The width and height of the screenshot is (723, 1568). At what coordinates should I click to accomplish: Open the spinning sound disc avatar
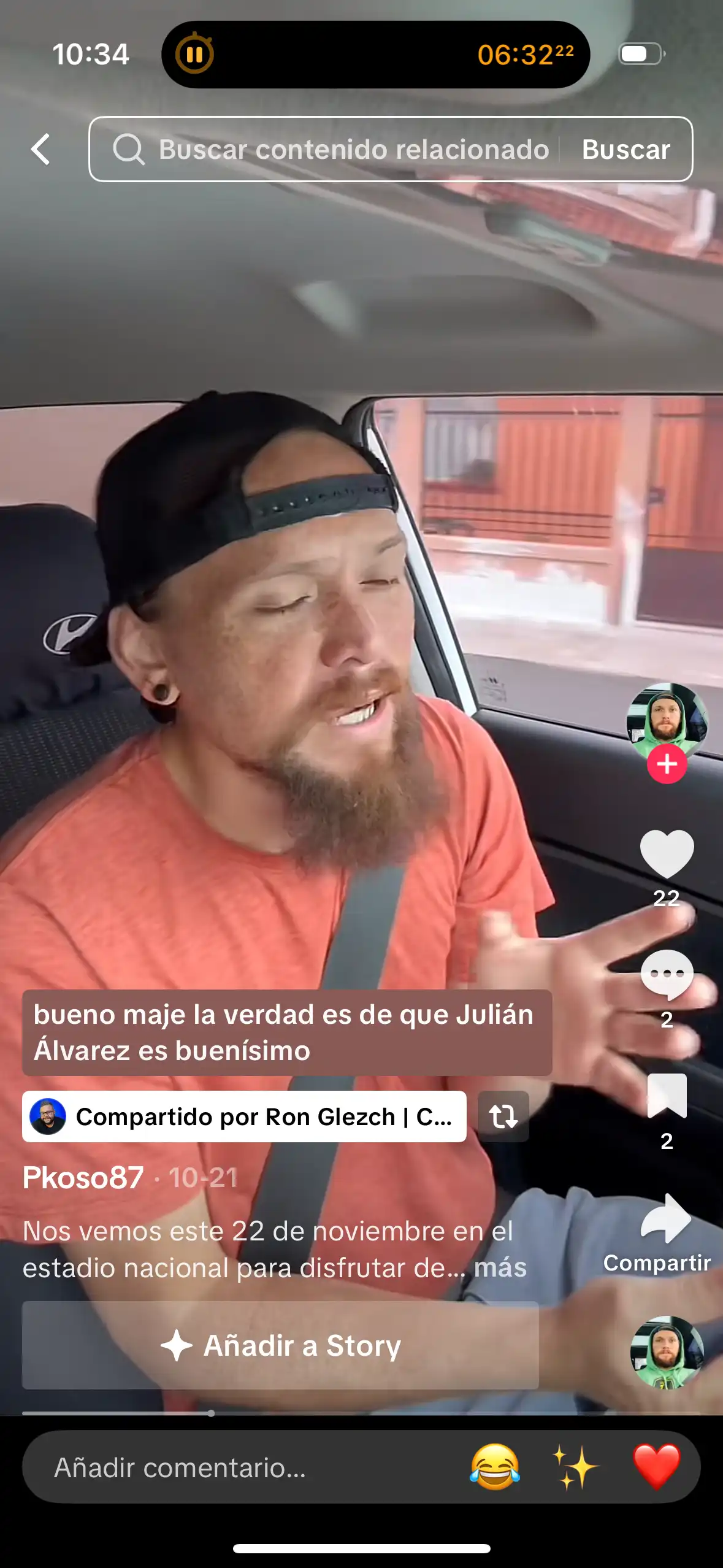[667, 1352]
